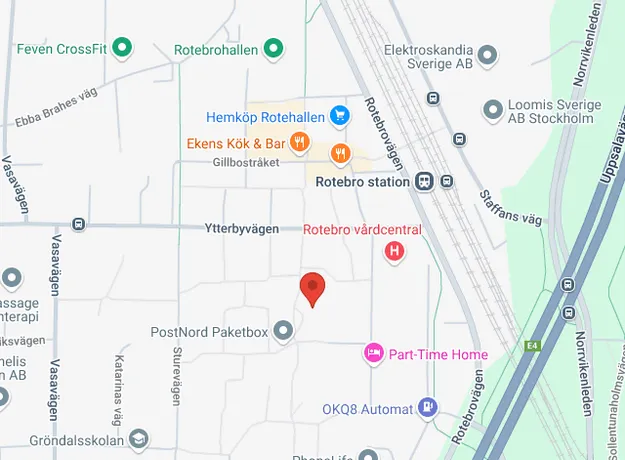
Task: Select the Hemköp Rotehallen shopping marker
Action: [x=339, y=117]
